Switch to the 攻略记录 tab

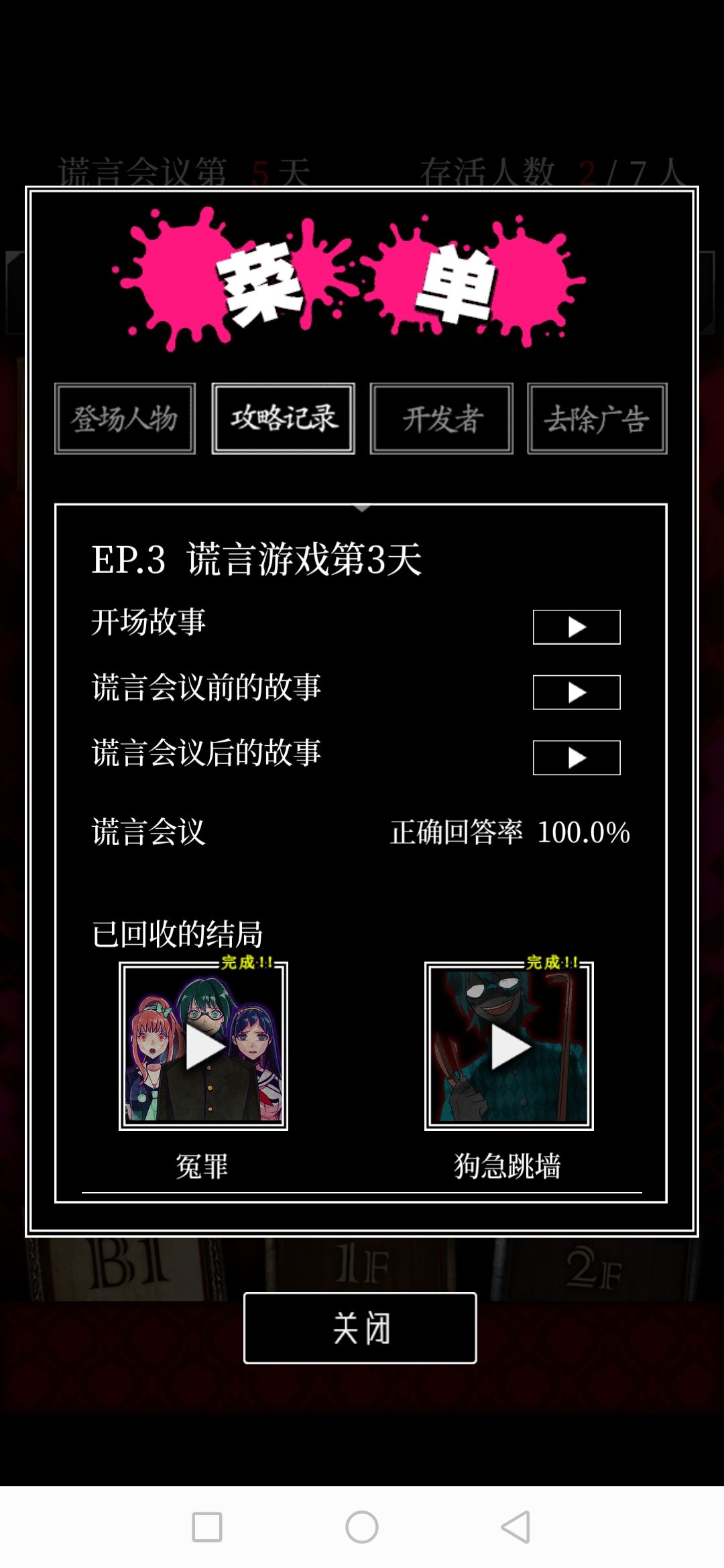point(283,419)
